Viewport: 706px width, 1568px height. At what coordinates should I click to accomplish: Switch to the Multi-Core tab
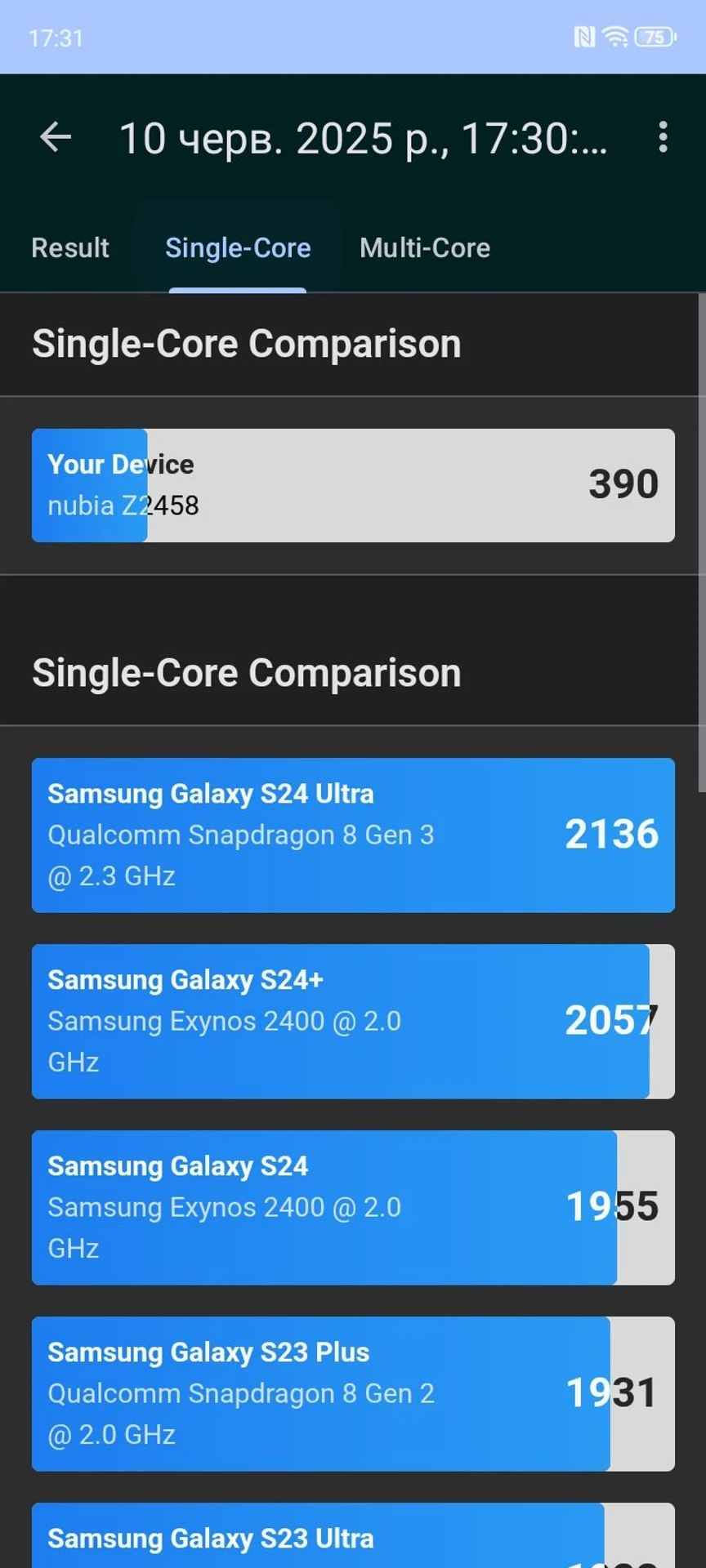coord(425,247)
